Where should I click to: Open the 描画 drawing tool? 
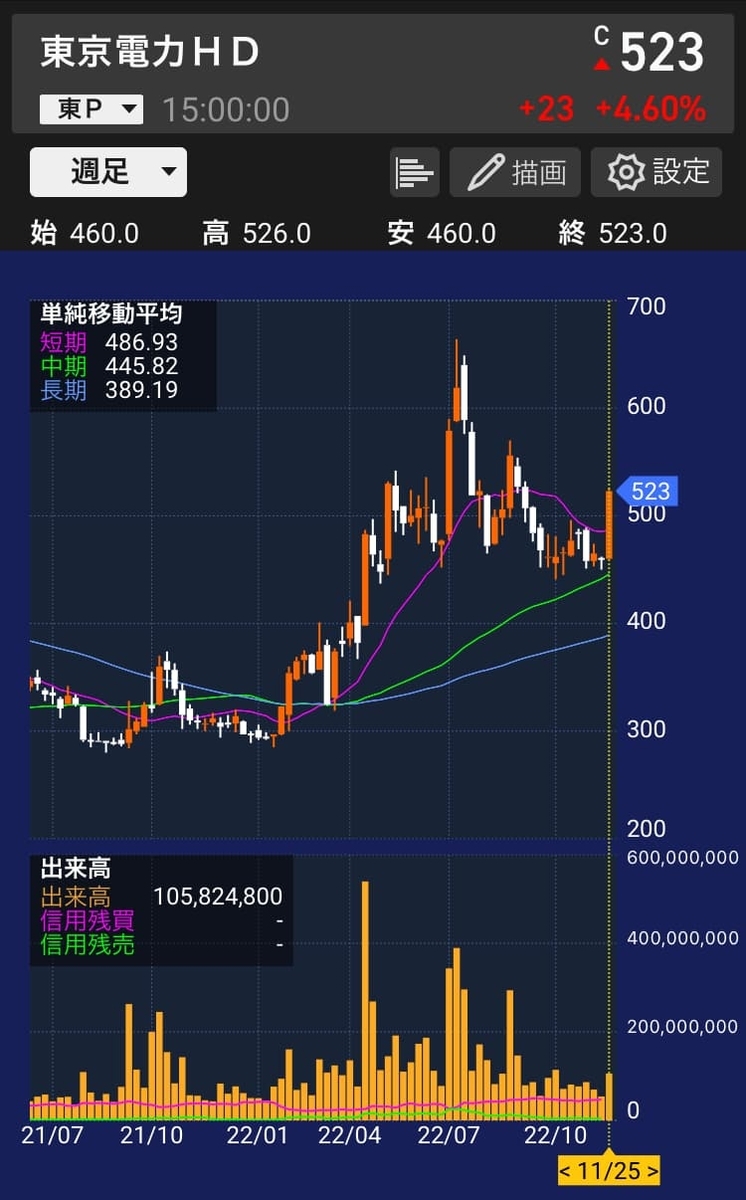(x=516, y=172)
